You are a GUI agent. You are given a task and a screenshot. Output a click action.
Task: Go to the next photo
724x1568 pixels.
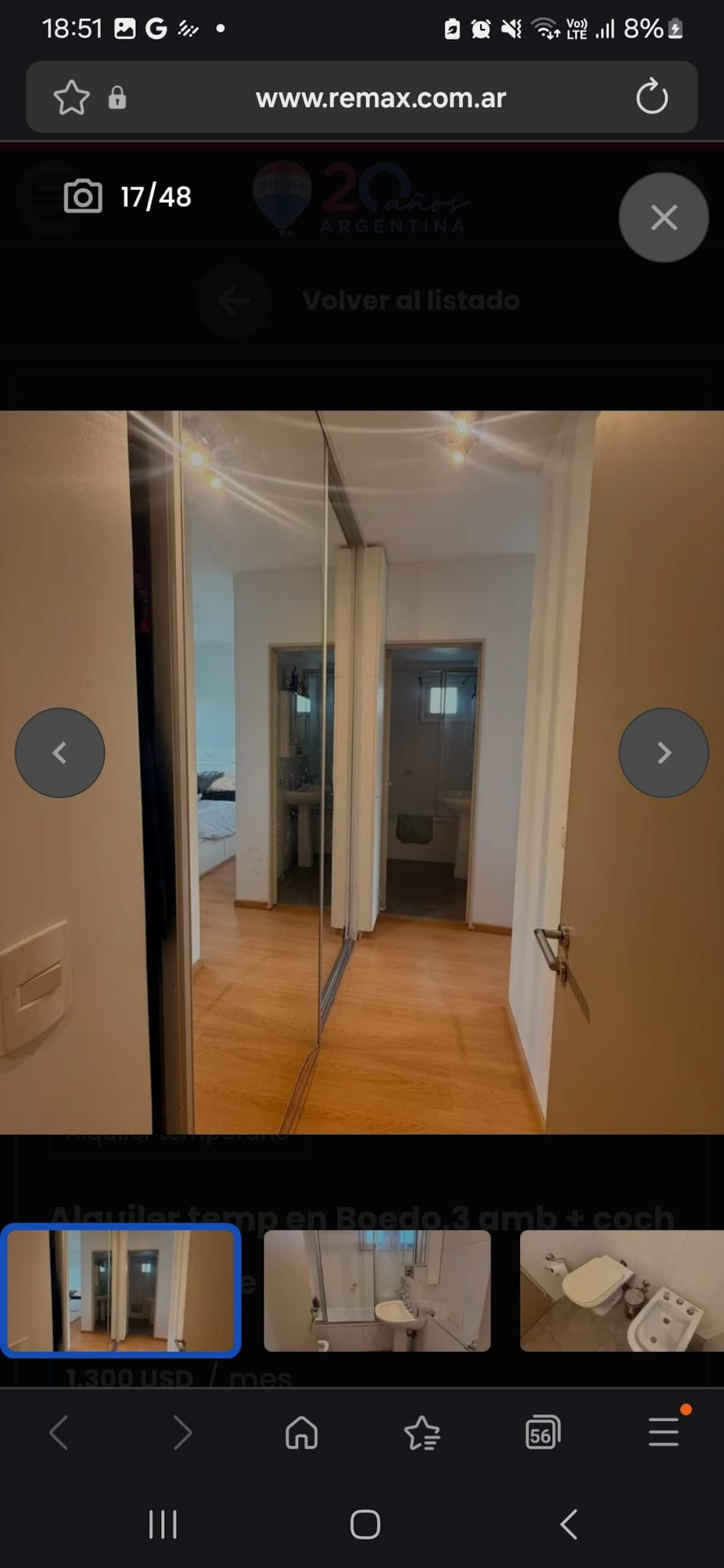coord(663,753)
